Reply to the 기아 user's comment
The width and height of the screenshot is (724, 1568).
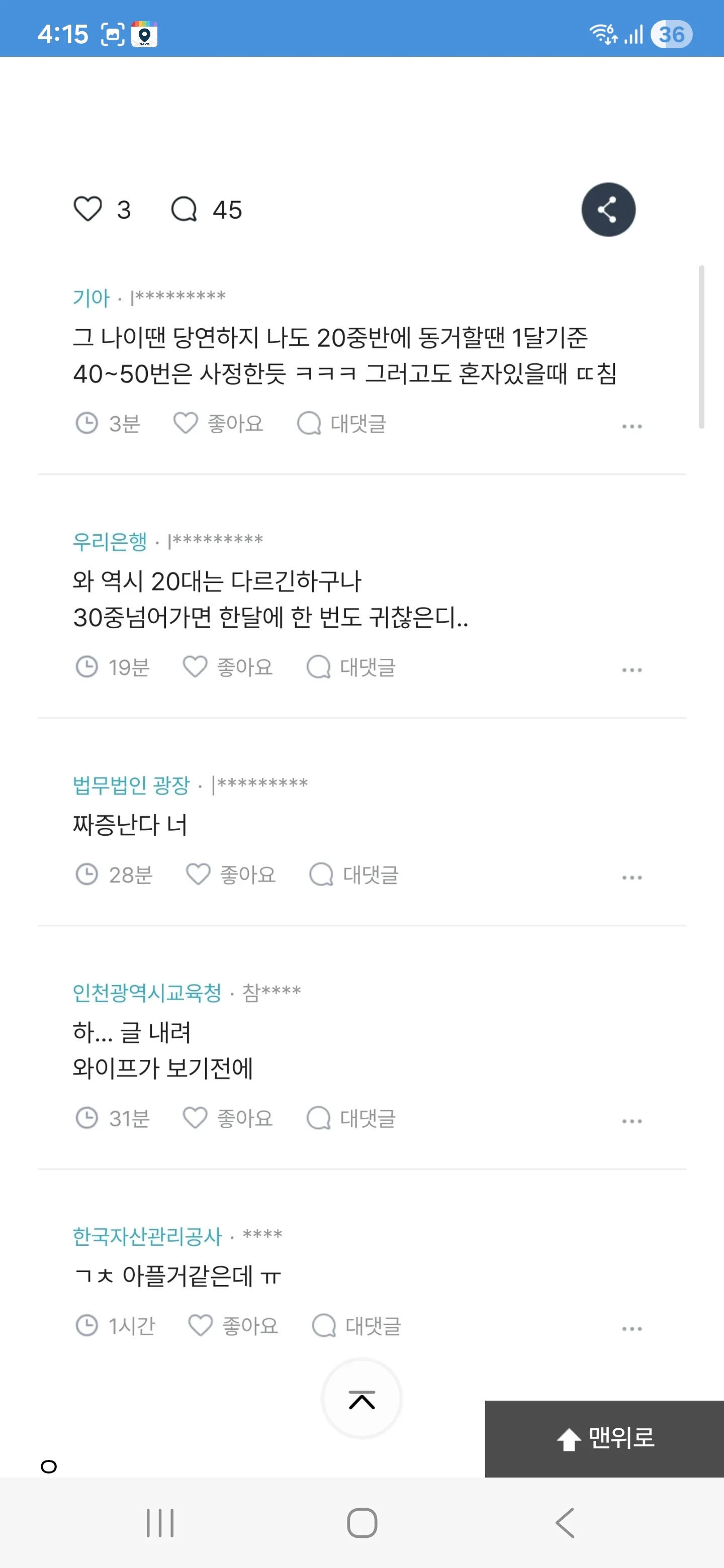341,423
